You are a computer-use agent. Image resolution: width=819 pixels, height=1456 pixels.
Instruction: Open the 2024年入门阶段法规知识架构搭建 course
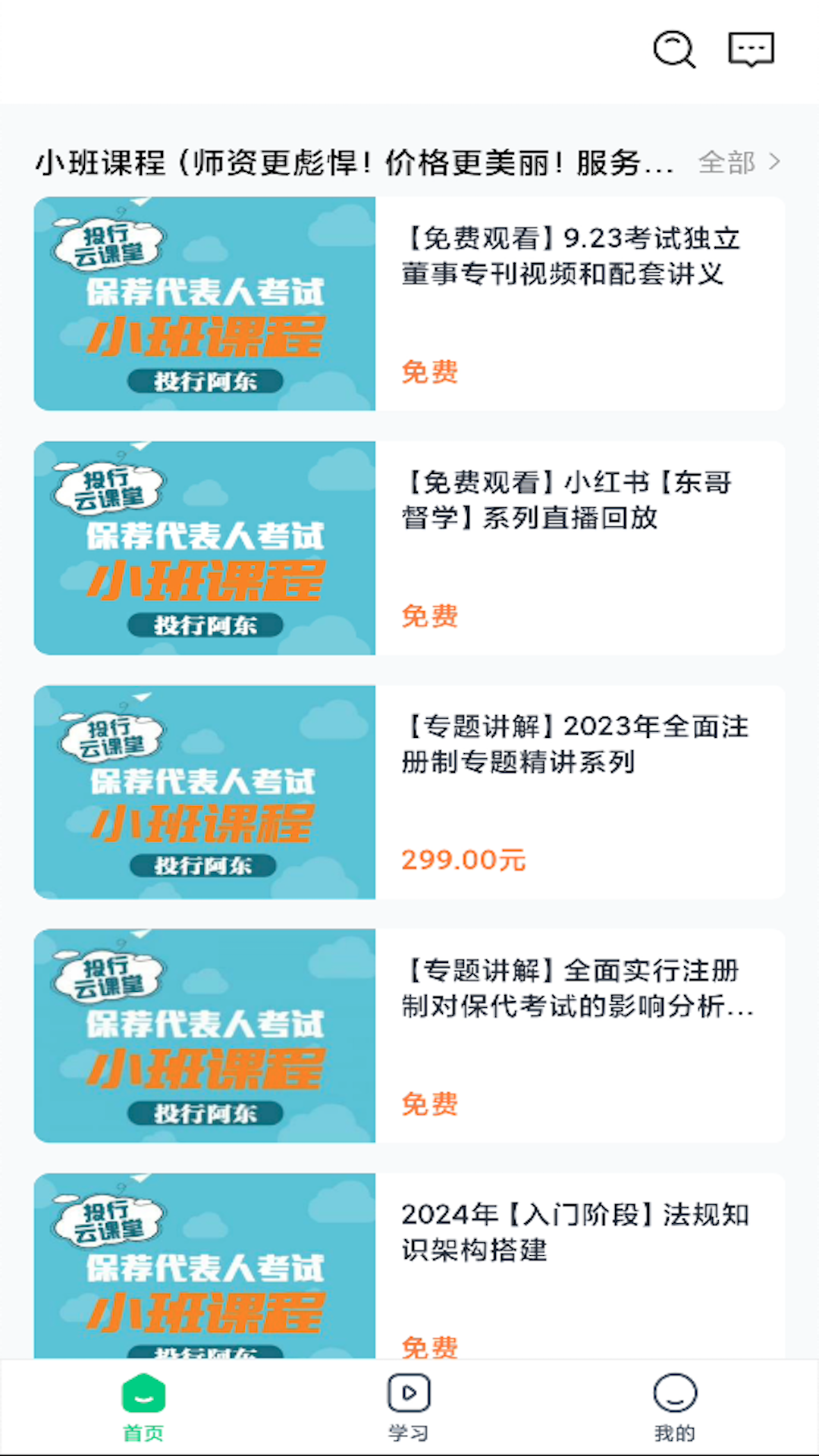tap(409, 1265)
